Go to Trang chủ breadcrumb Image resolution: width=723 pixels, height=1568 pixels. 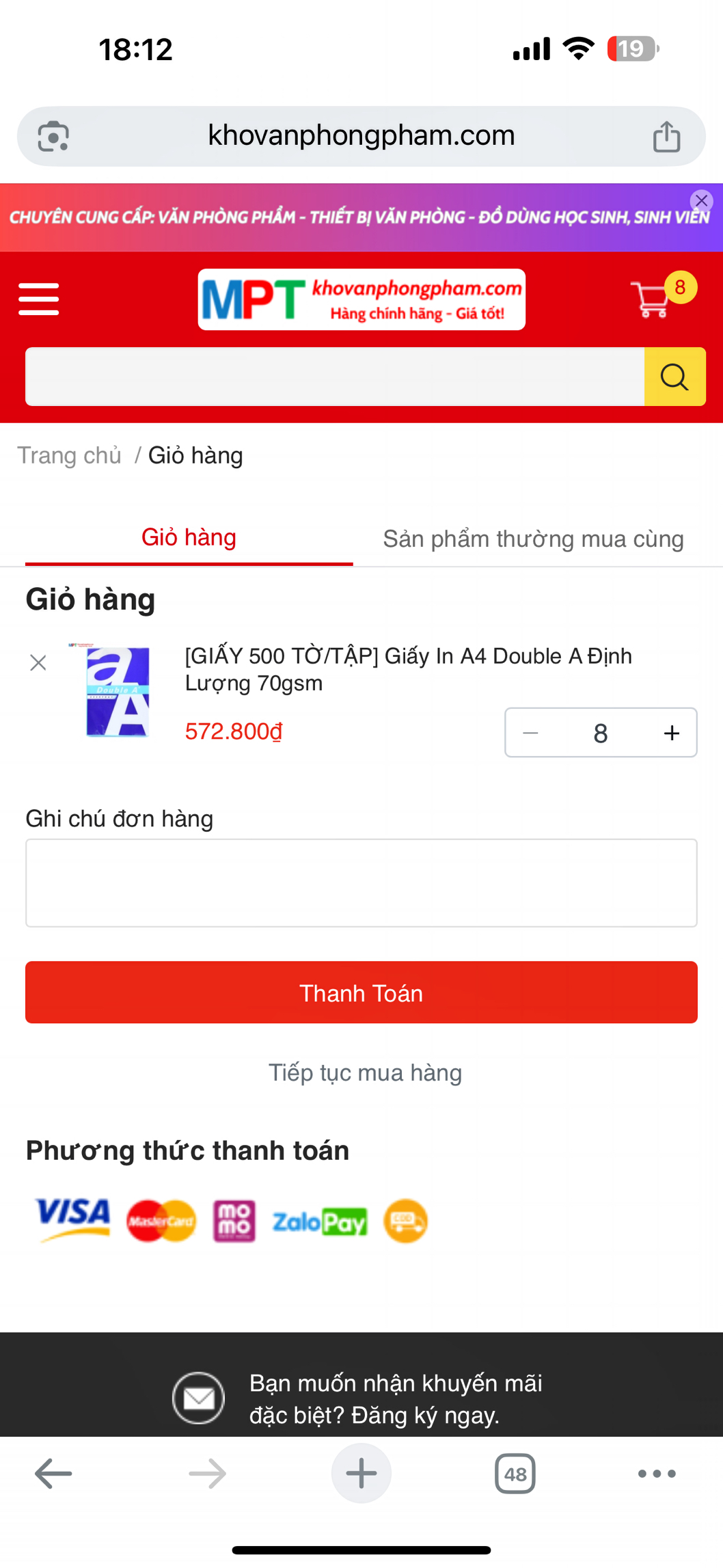69,455
